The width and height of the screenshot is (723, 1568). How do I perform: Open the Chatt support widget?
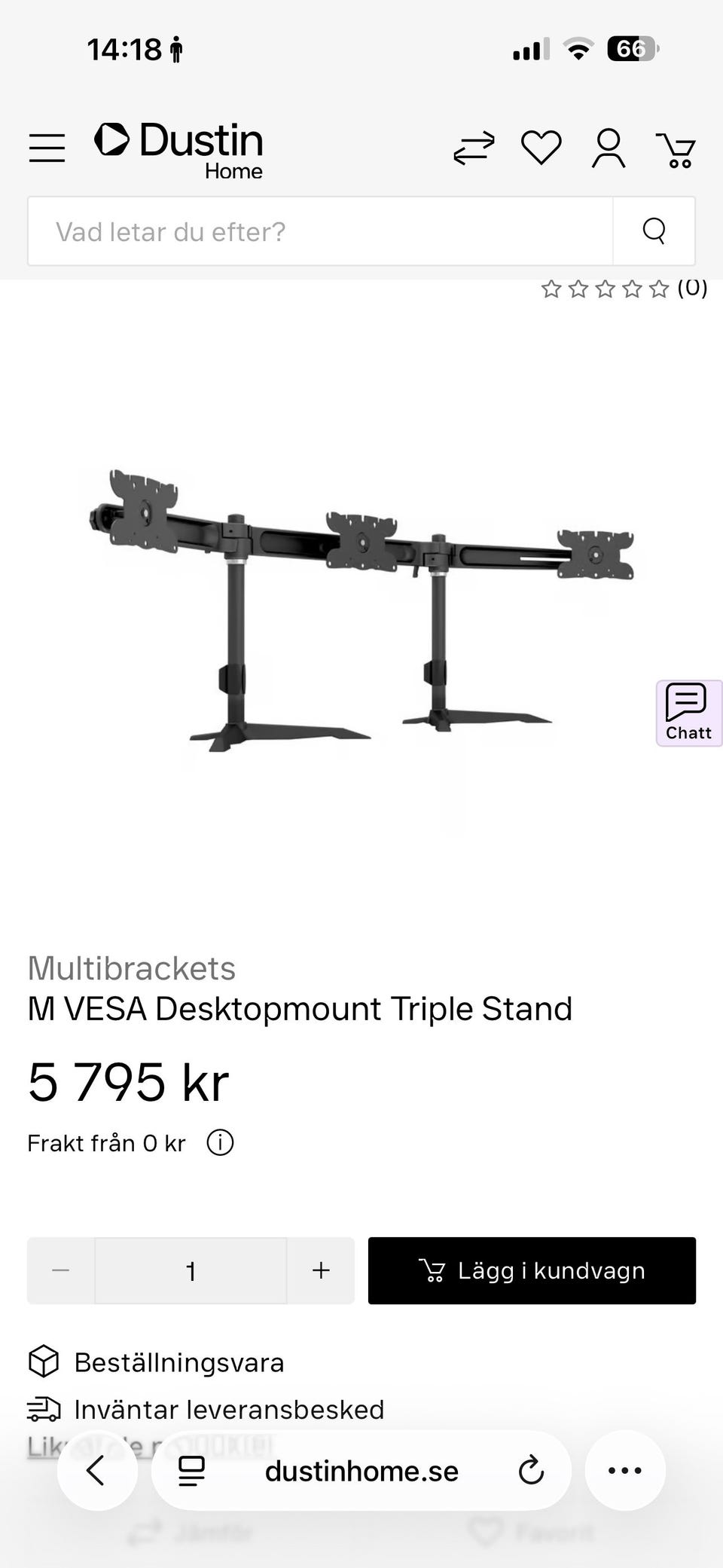tap(688, 713)
